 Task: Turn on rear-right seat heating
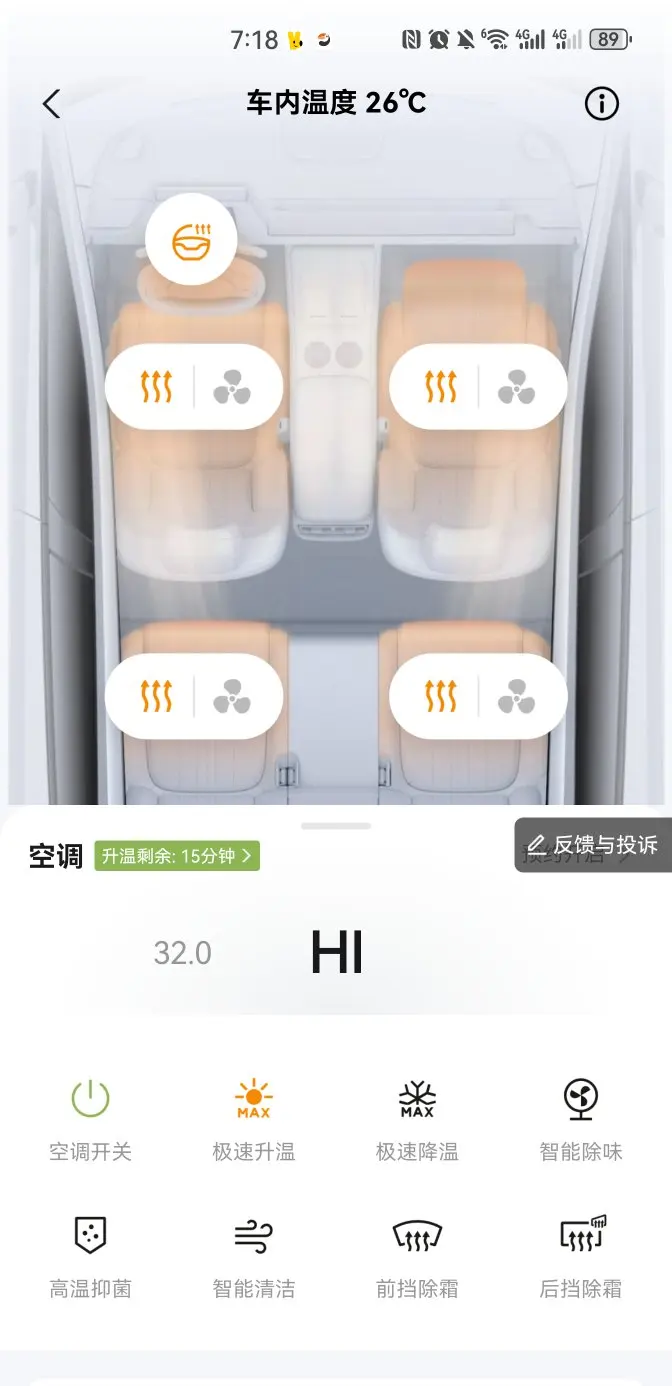pos(440,696)
